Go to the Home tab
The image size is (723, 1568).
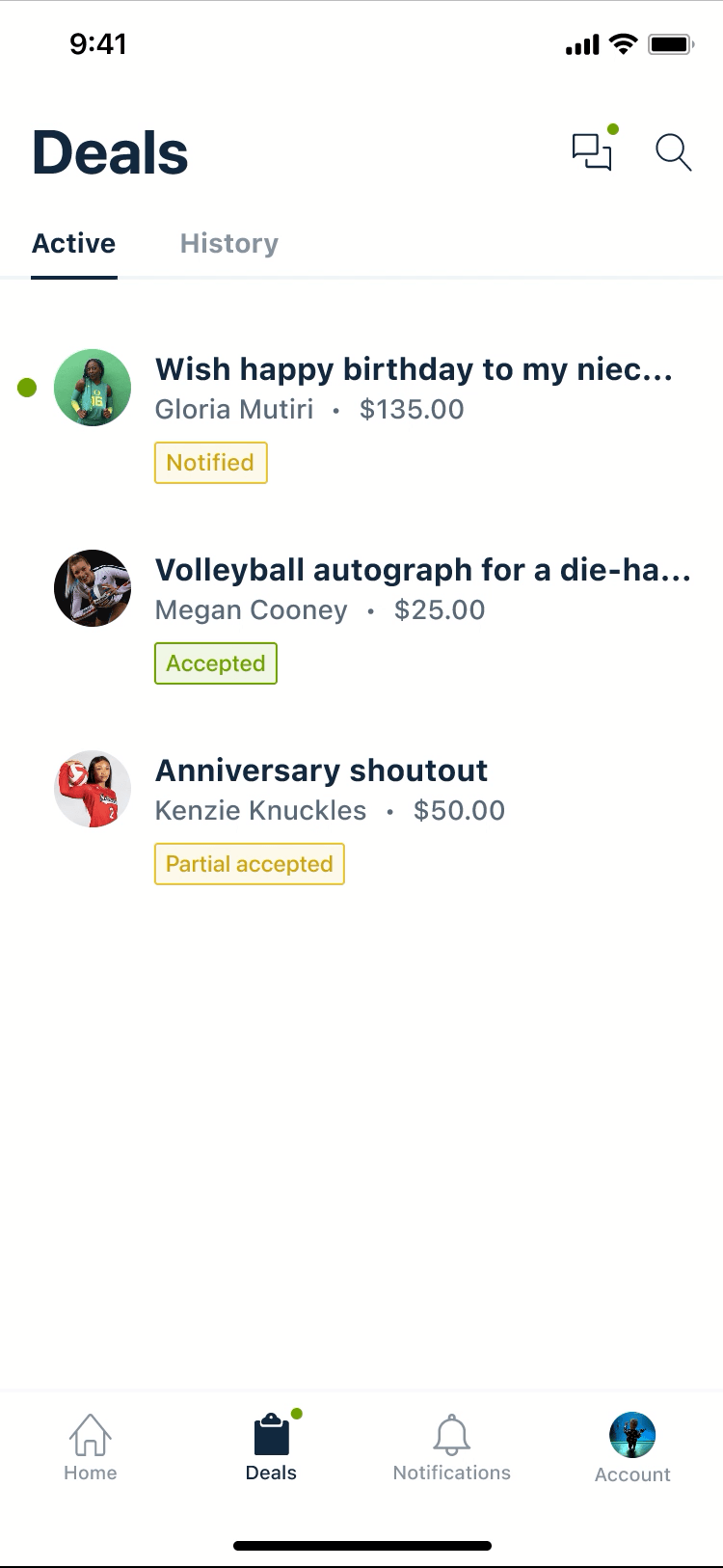(x=91, y=1446)
